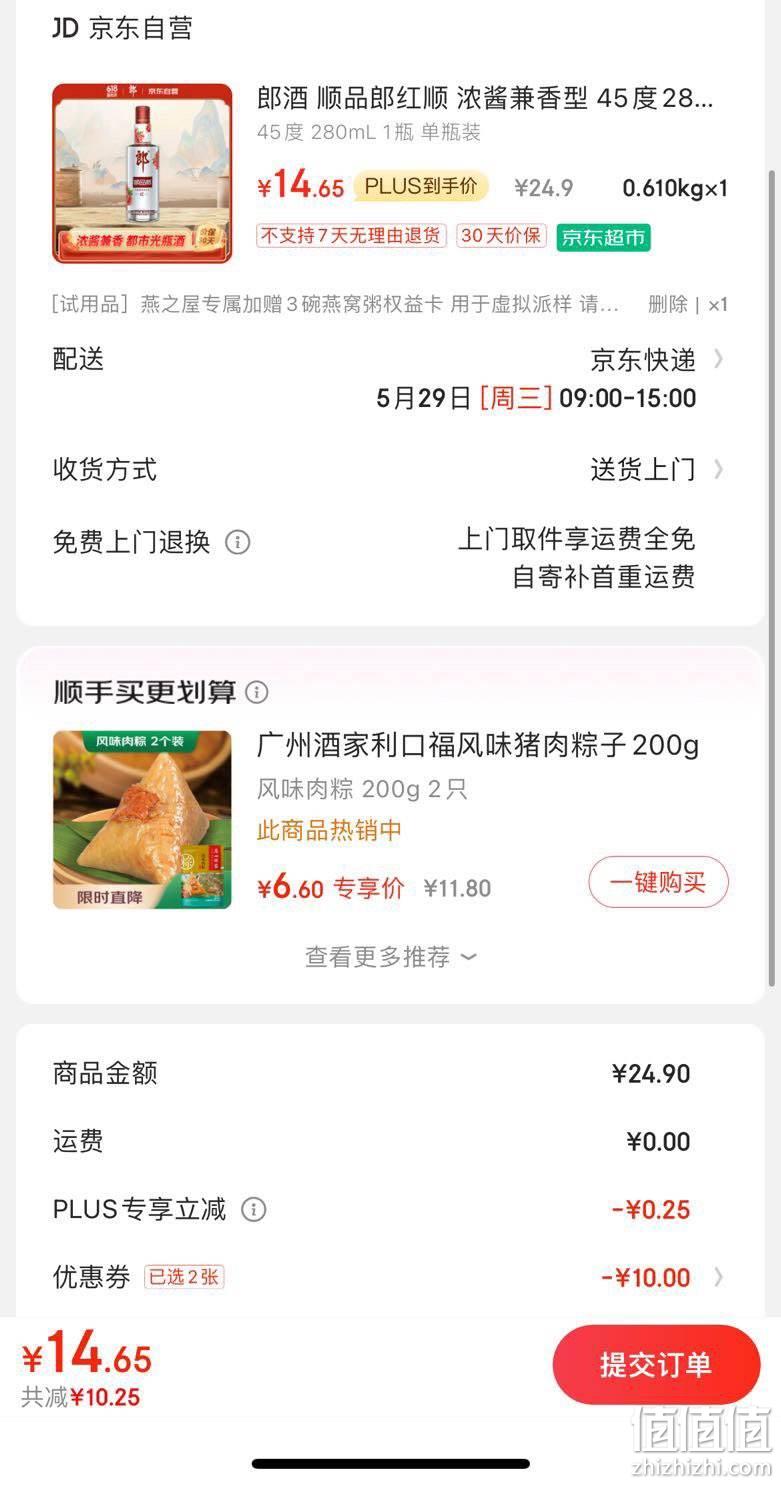Open the 收货方式 delivery method row

pyautogui.click(x=390, y=469)
